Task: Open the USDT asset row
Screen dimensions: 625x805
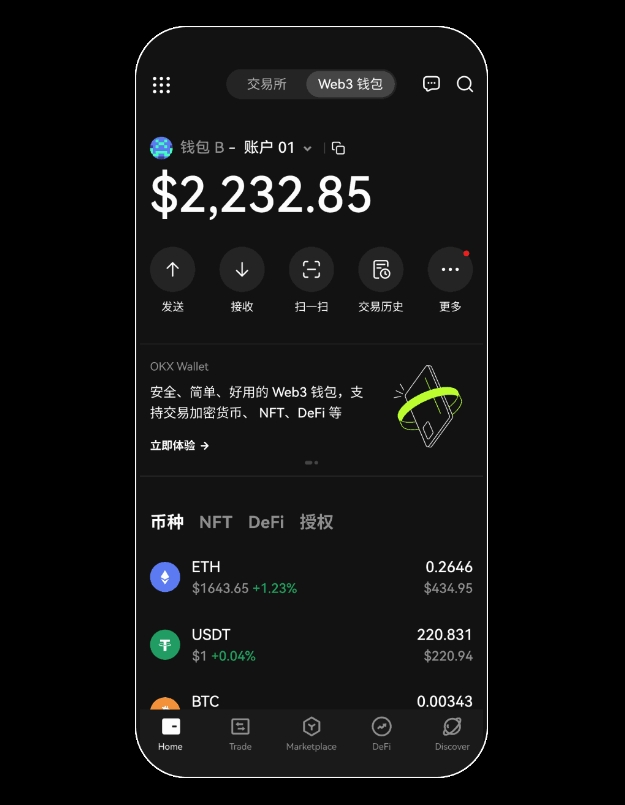Action: tap(311, 645)
